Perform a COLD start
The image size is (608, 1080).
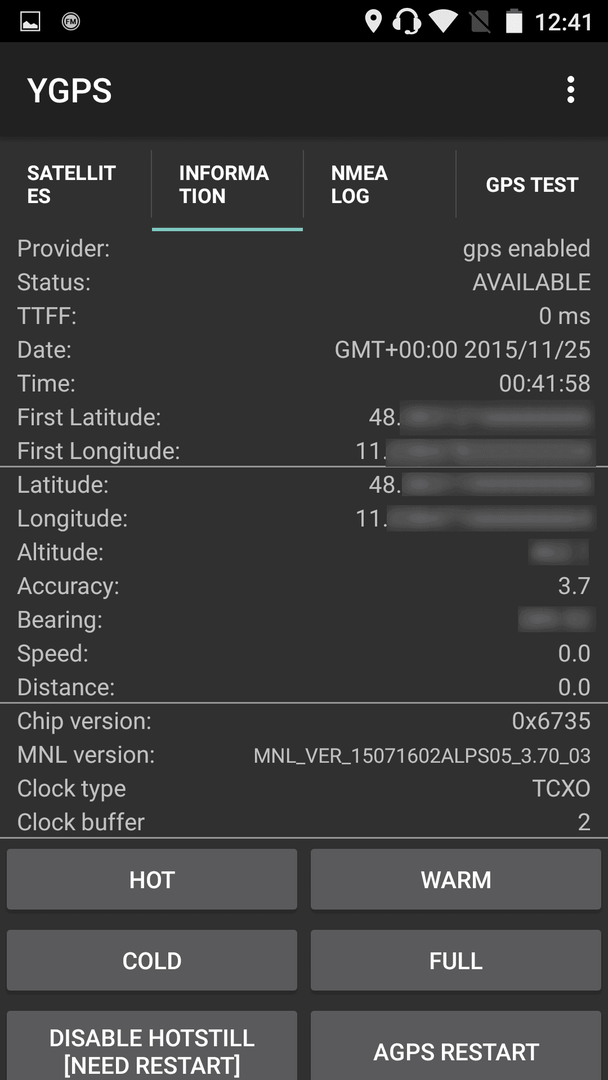(x=152, y=961)
